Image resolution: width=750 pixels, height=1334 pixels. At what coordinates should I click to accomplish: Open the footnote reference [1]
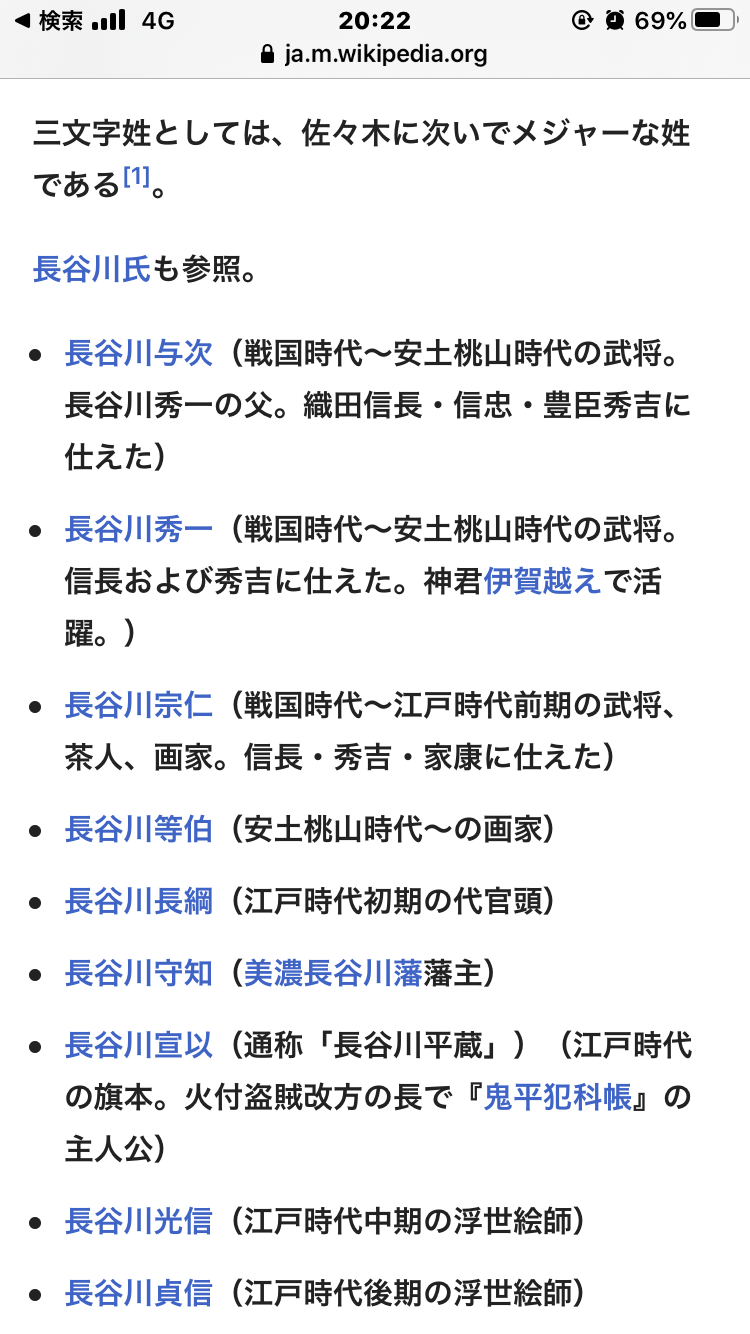pos(135,177)
